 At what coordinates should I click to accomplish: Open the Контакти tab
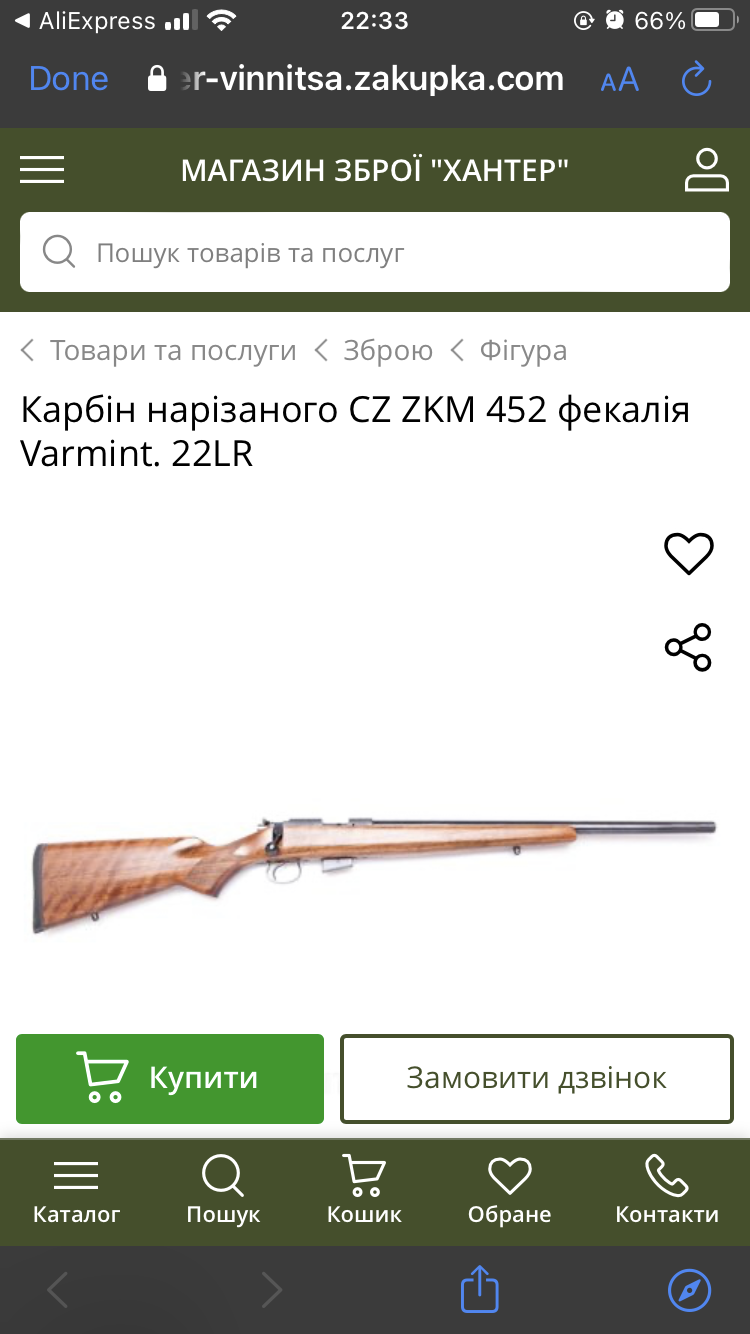point(667,1190)
